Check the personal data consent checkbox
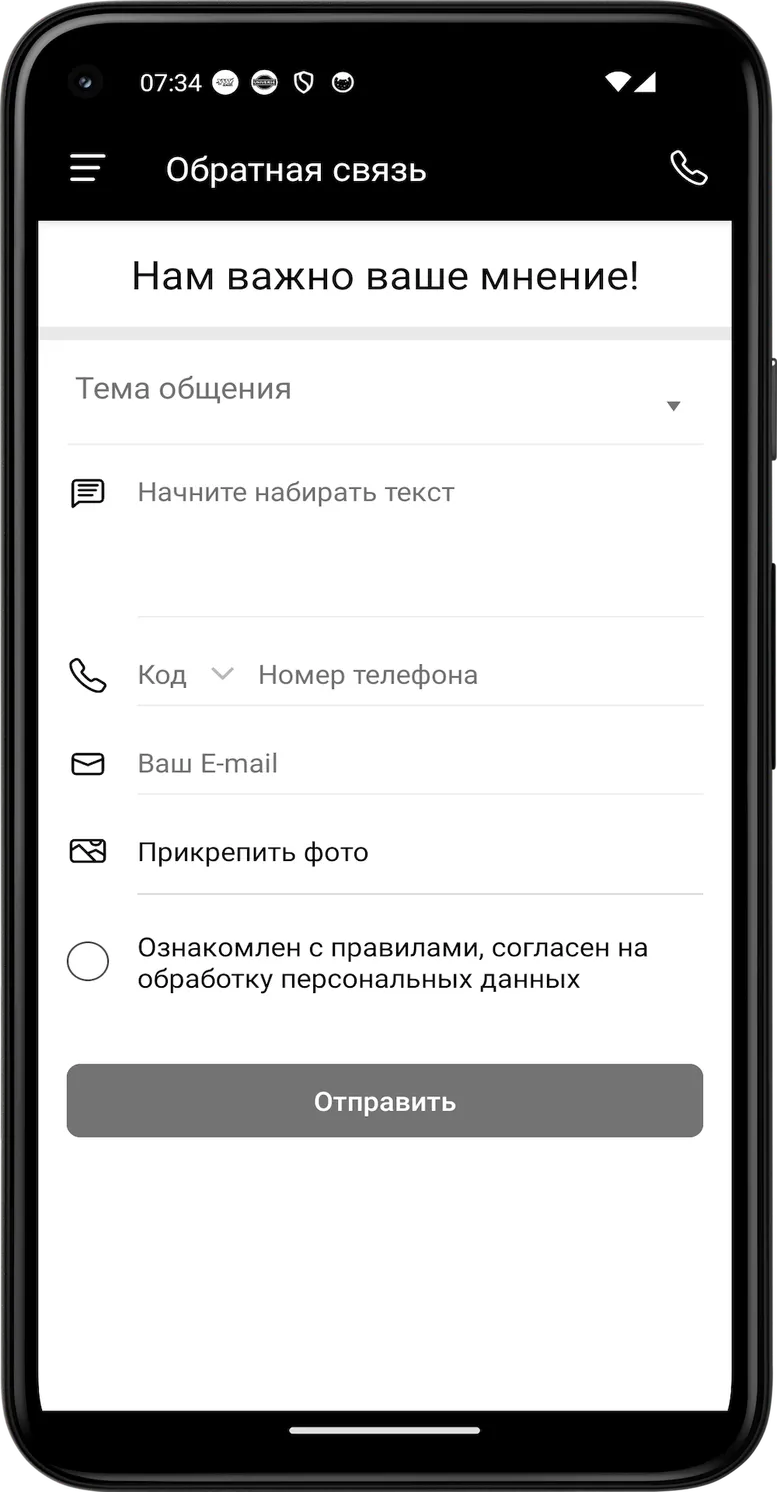 (88, 962)
